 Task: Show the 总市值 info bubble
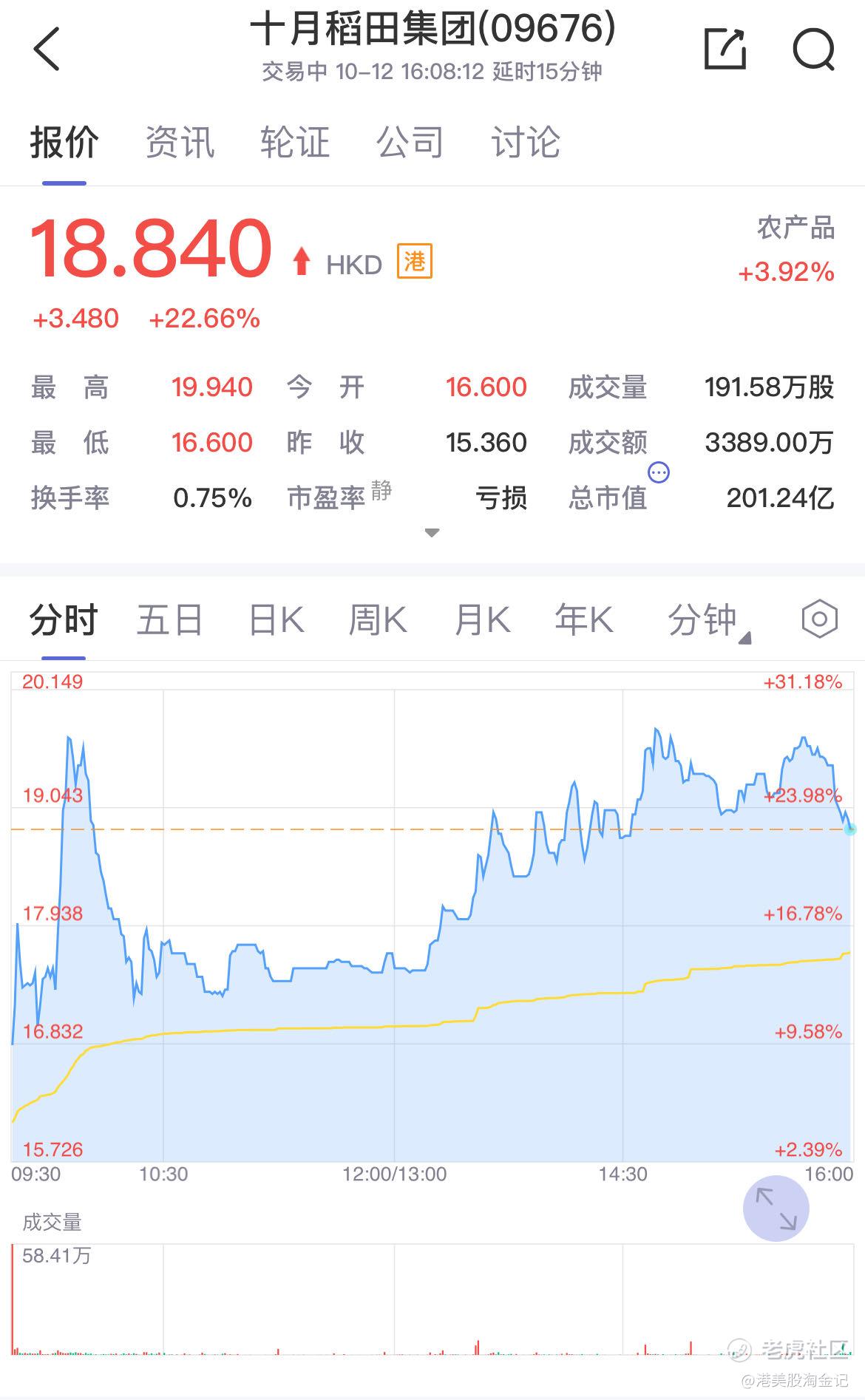tap(658, 472)
